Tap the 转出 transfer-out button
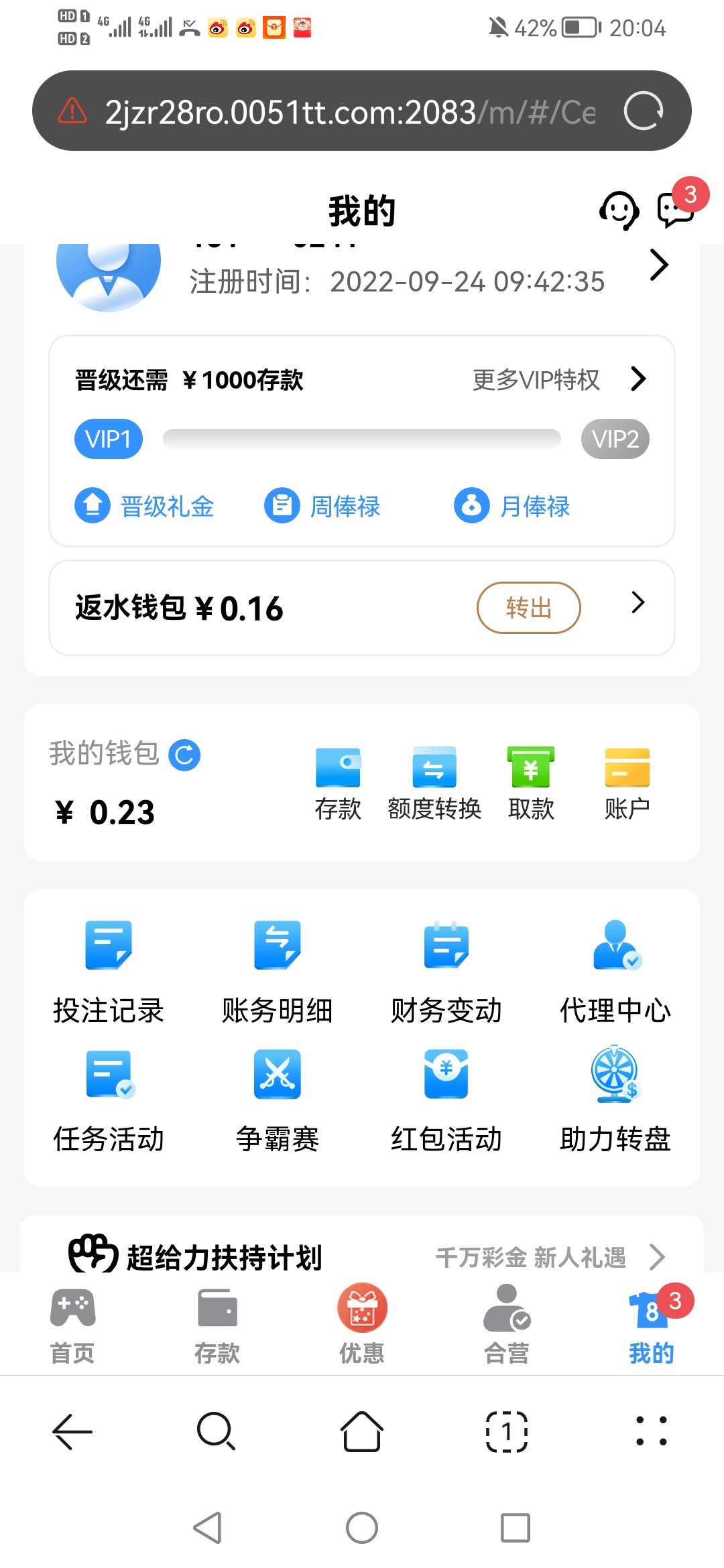The height and width of the screenshot is (1568, 724). click(528, 608)
